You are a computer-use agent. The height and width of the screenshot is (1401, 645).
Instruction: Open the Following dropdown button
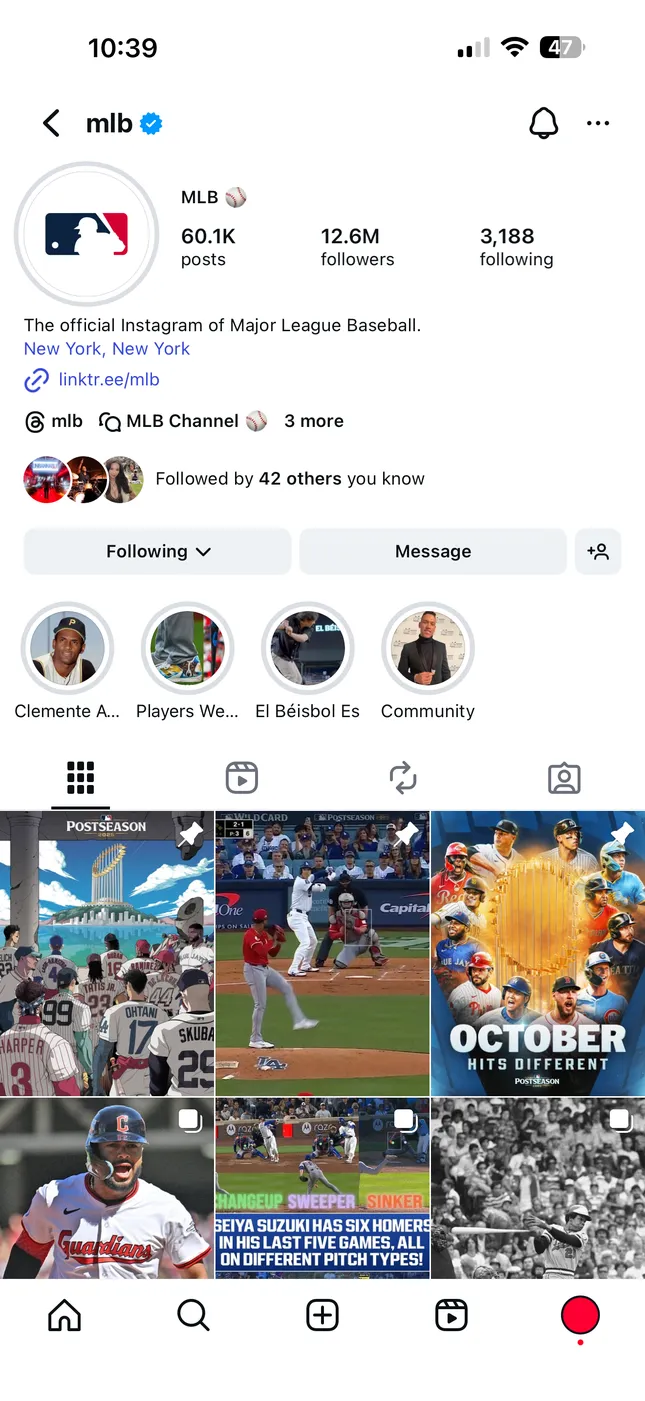pos(158,552)
